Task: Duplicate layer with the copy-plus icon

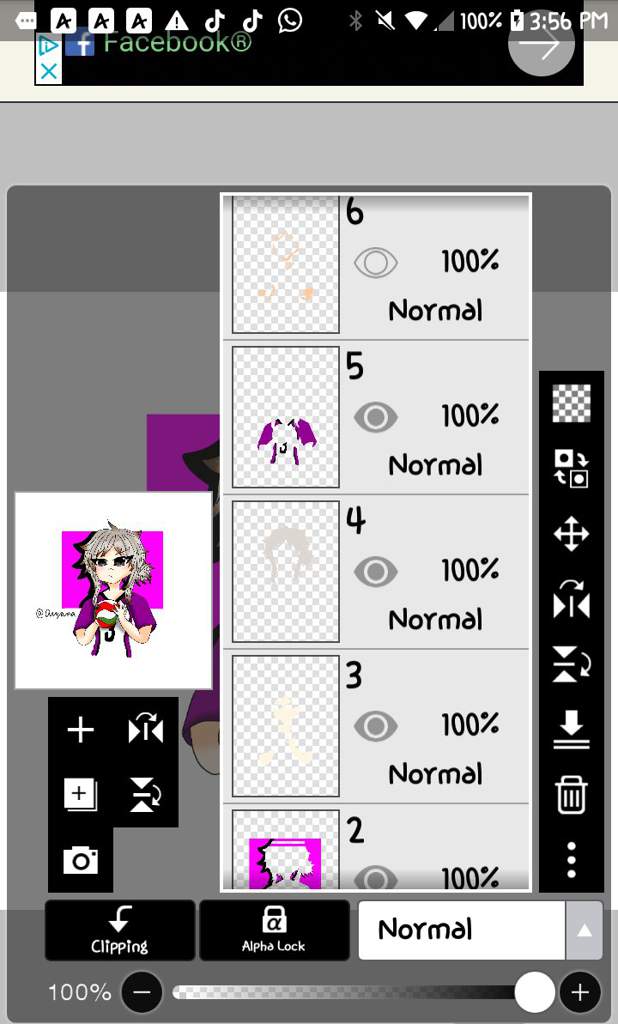Action: [x=80, y=795]
